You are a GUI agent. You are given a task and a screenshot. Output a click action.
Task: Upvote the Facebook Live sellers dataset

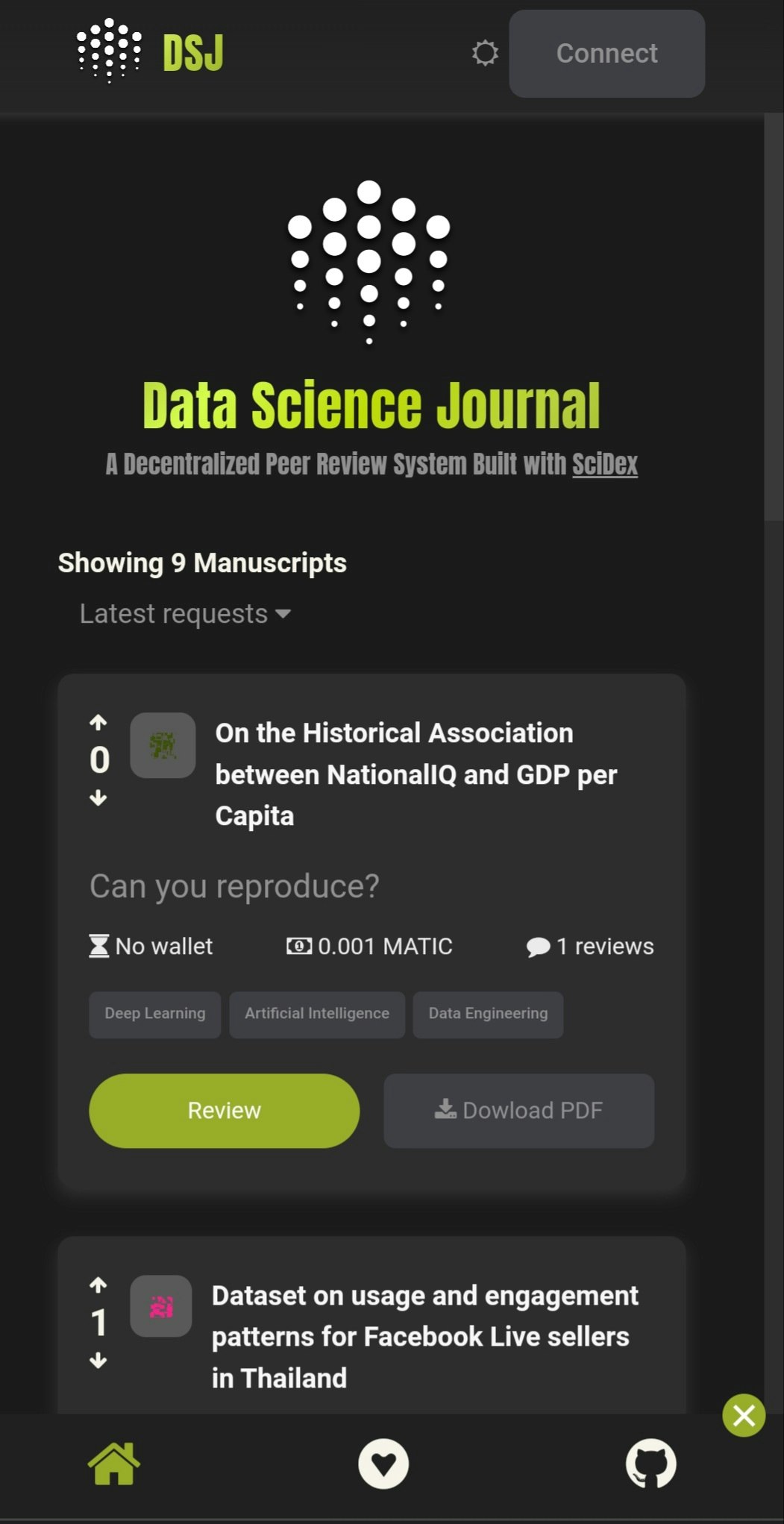click(x=98, y=1285)
